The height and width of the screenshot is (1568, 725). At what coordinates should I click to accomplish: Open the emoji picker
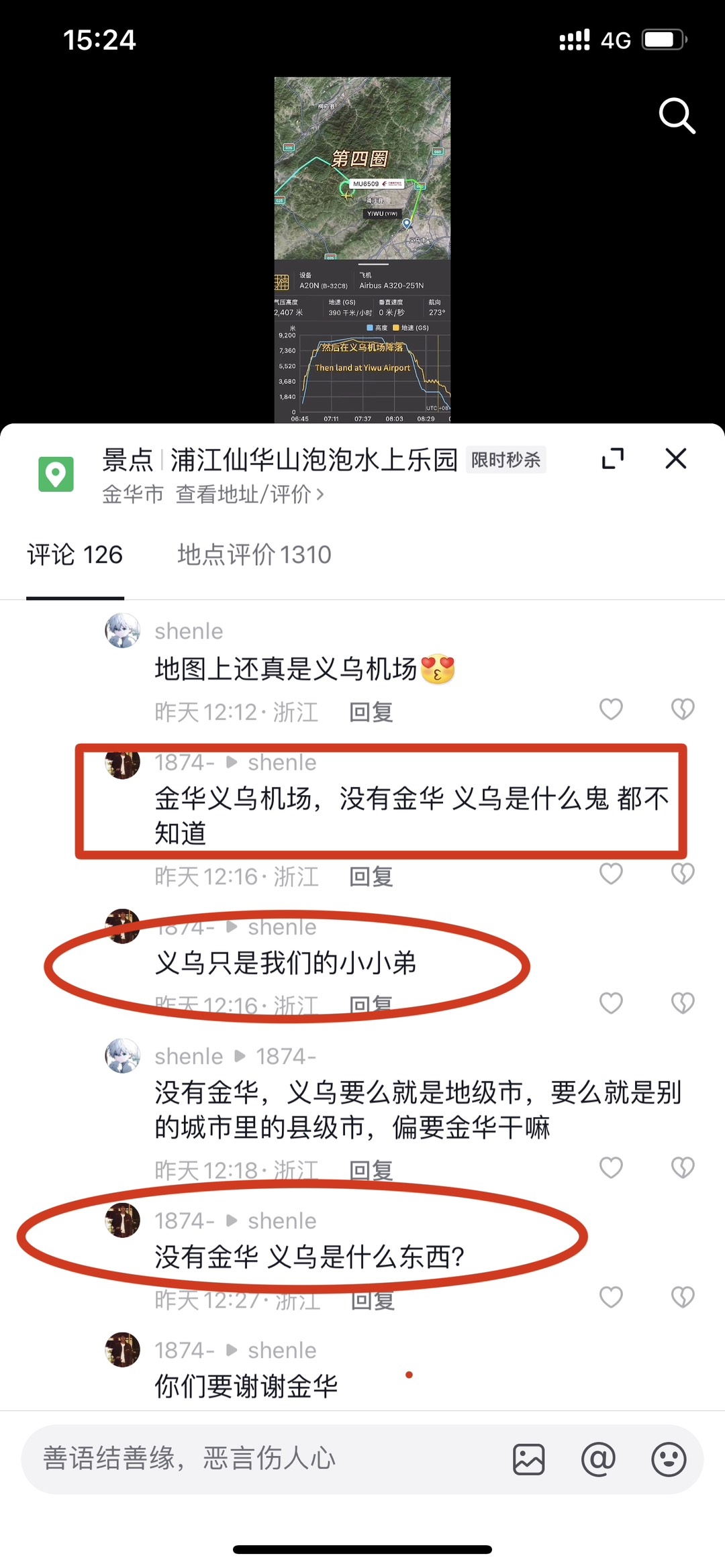(669, 1459)
